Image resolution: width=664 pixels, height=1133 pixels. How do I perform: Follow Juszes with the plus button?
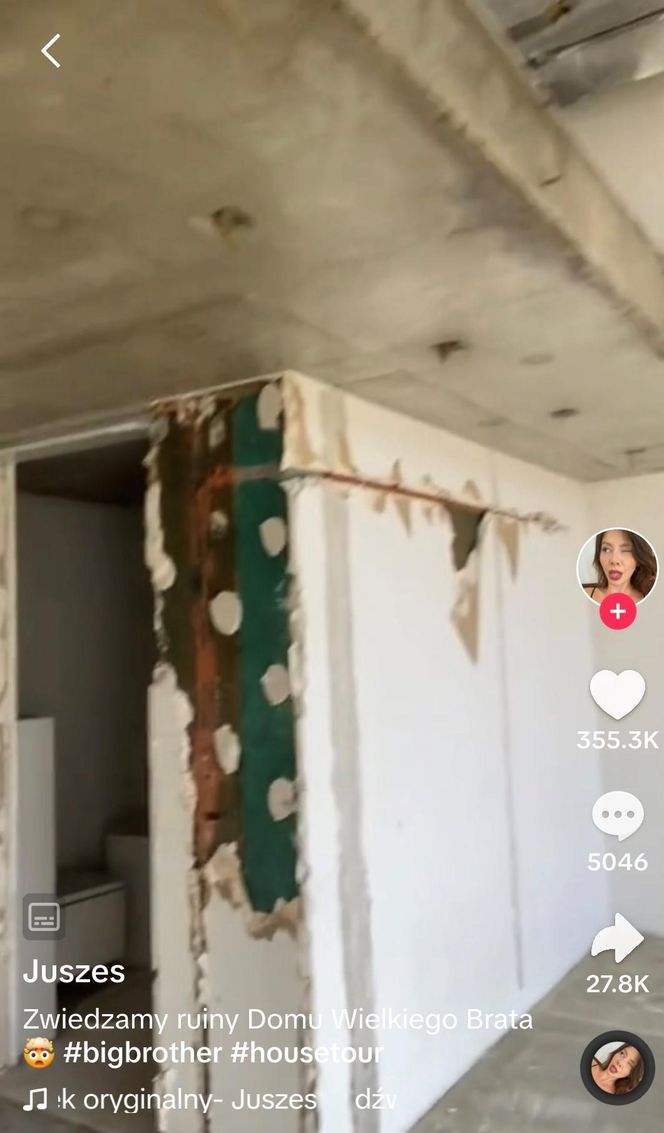coord(617,611)
